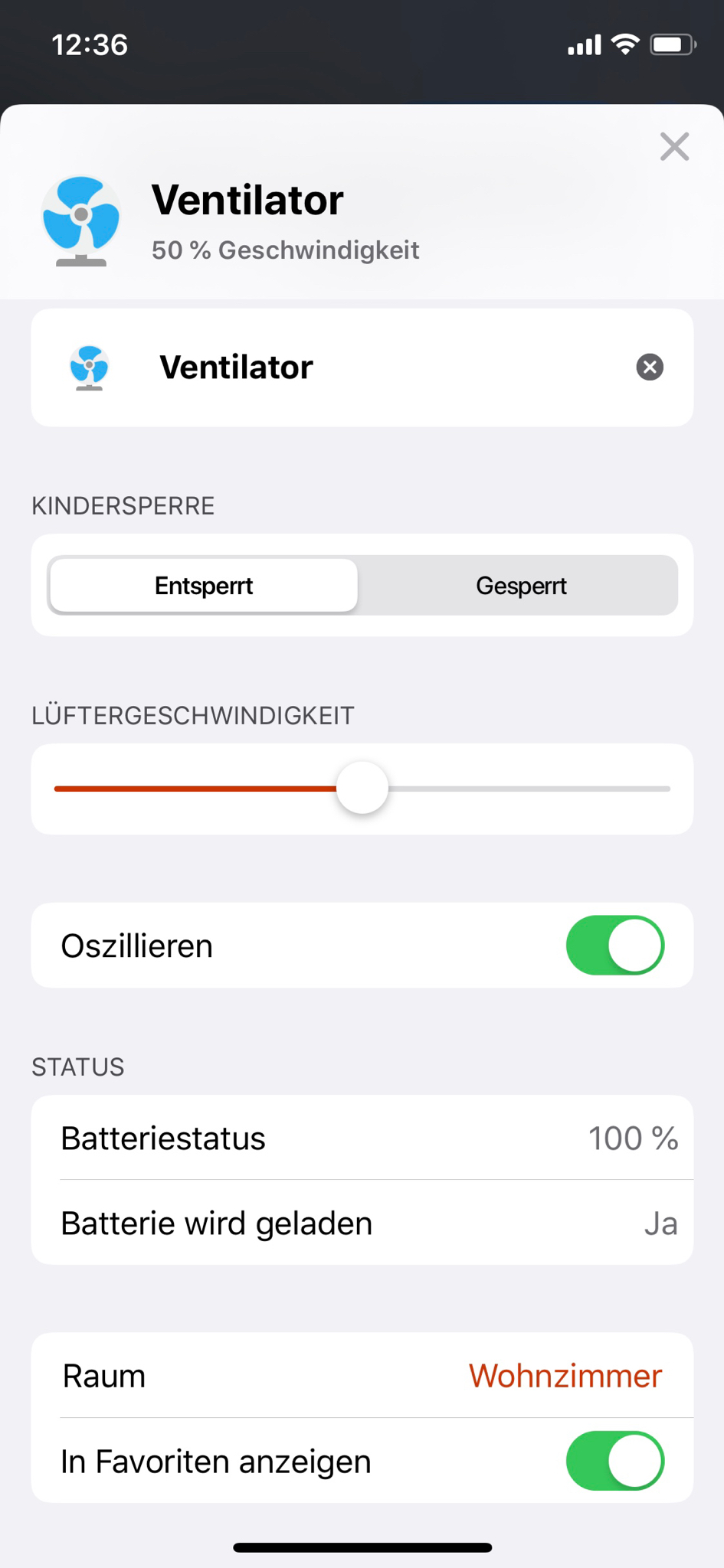724x1568 pixels.
Task: Select Entsperrt for Kindersperre
Action: tap(204, 586)
